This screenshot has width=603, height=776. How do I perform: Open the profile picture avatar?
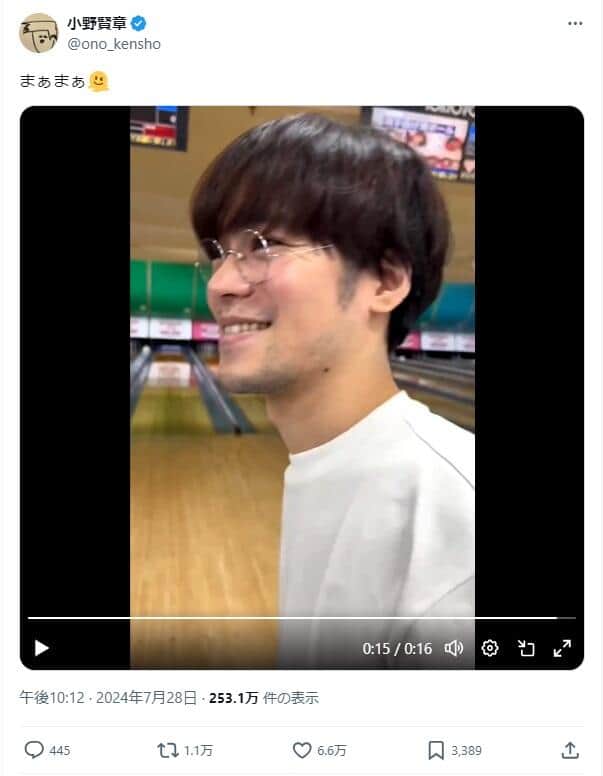click(38, 33)
